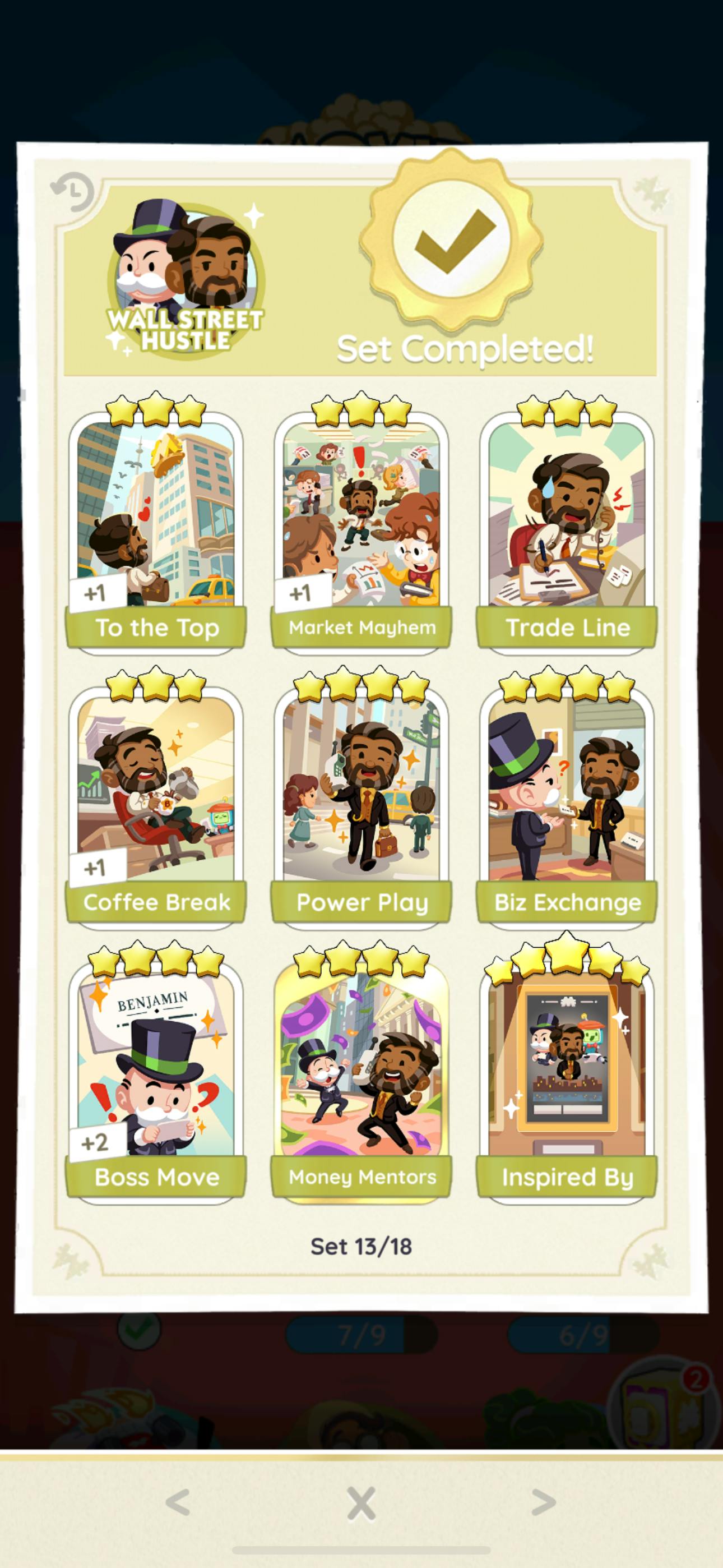
Task: Open the Boss Move sticker
Action: [156, 1078]
